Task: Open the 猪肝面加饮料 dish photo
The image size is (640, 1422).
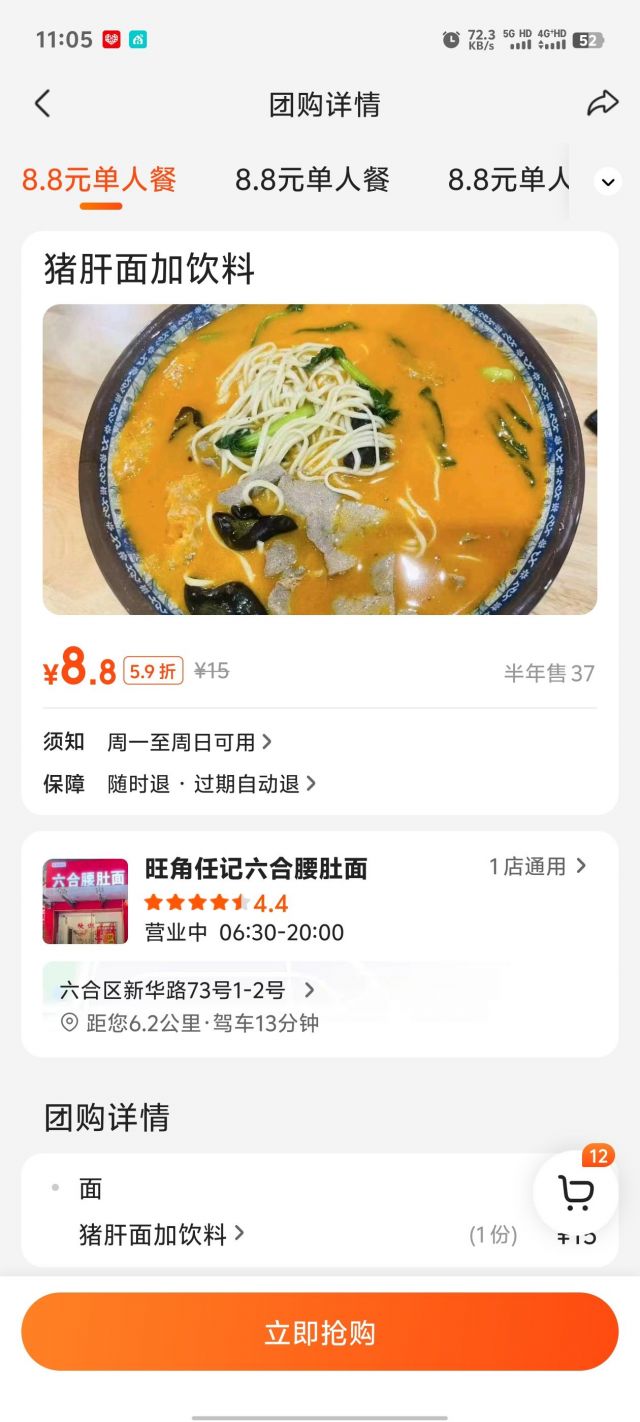Action: coord(320,459)
